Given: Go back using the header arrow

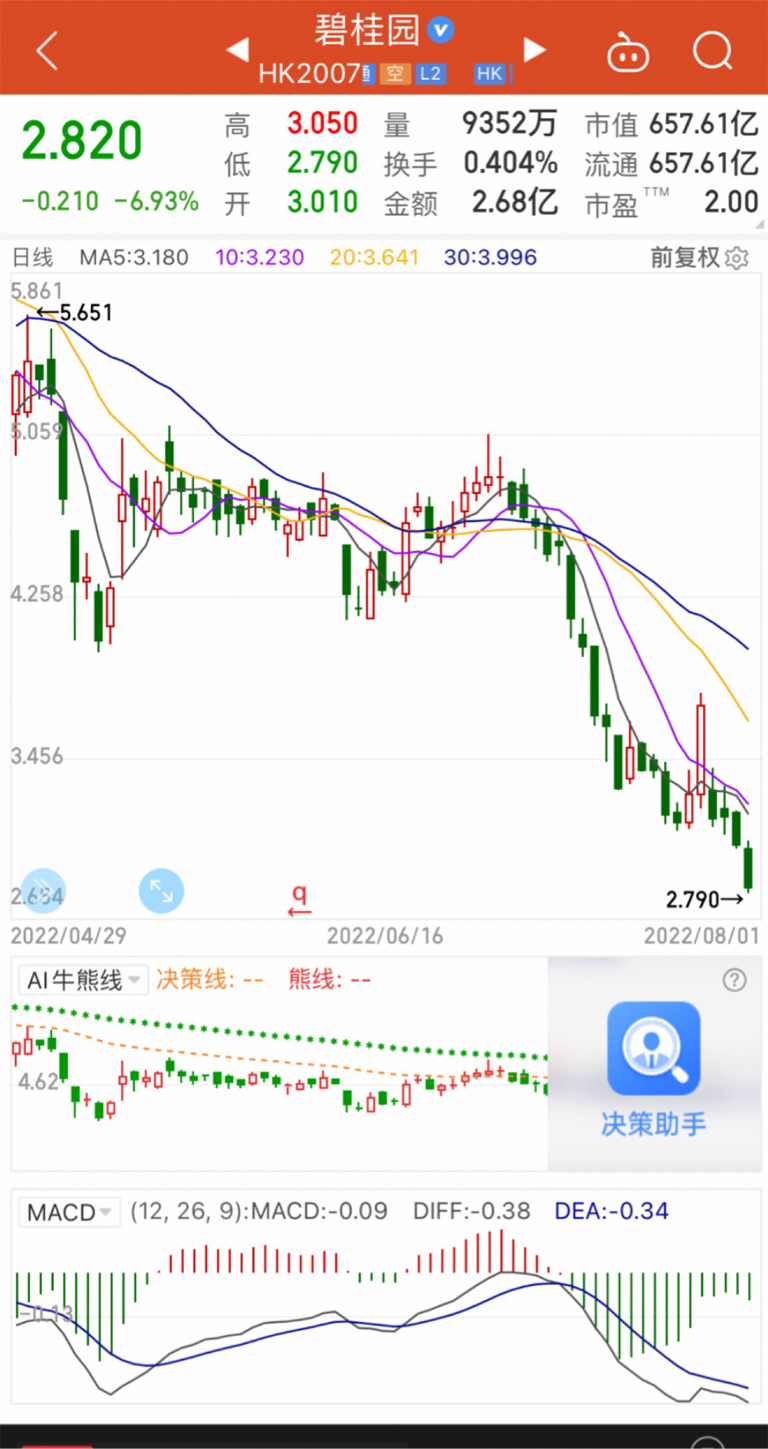Looking at the screenshot, I should pyautogui.click(x=47, y=51).
